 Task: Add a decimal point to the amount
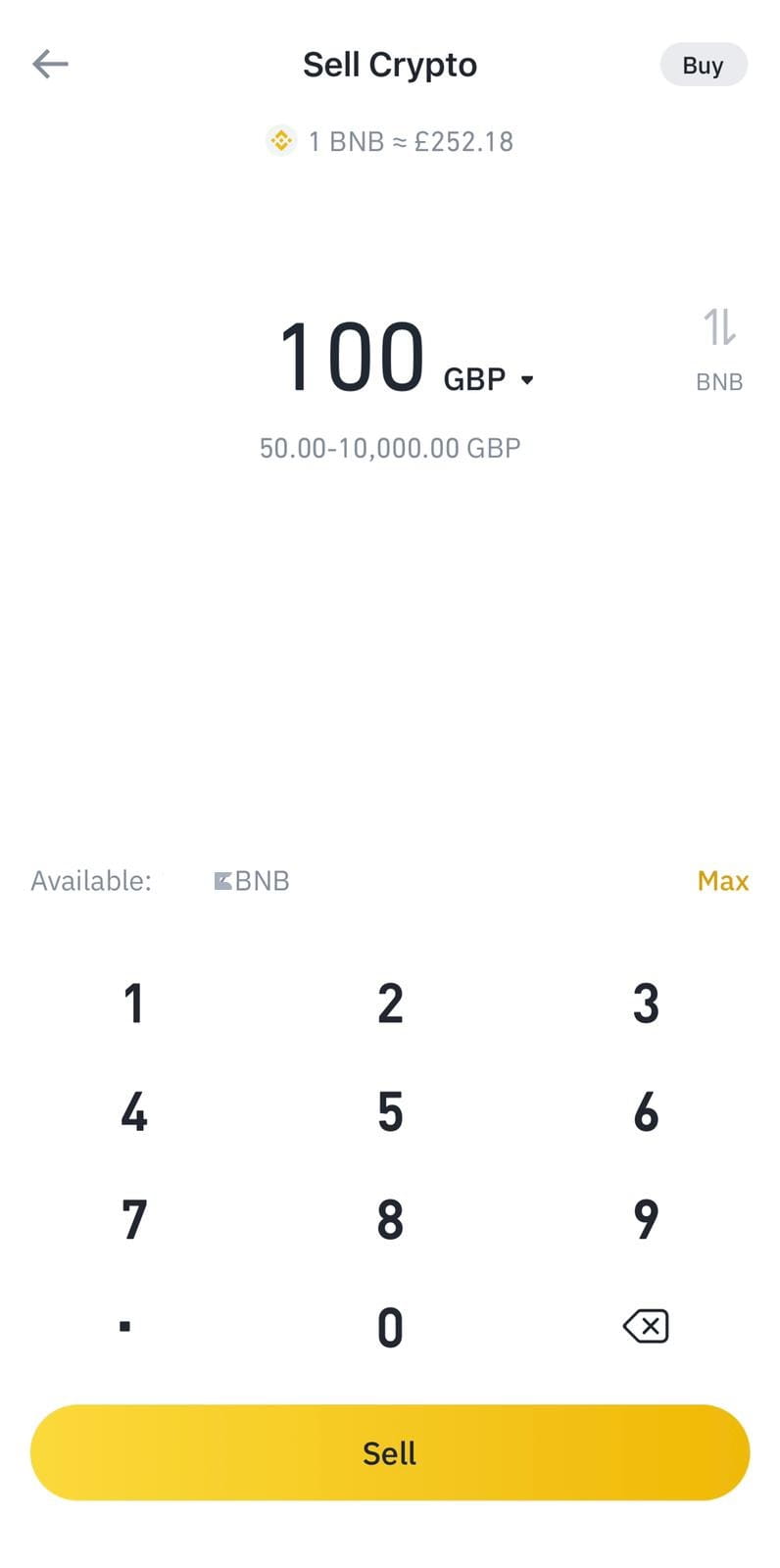pos(125,1327)
